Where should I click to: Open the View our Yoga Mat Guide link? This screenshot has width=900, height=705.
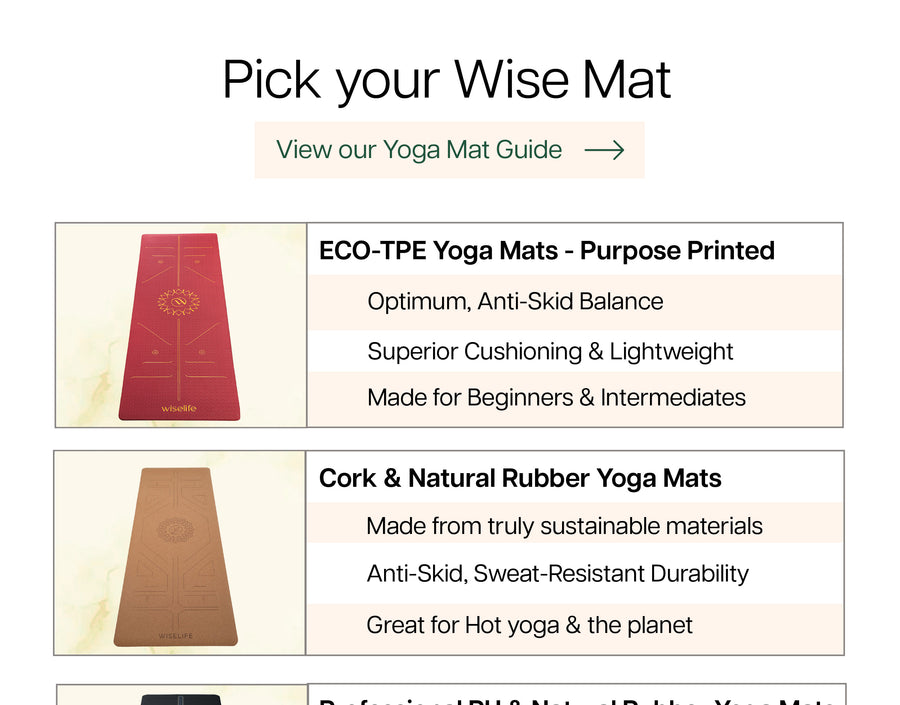[449, 150]
